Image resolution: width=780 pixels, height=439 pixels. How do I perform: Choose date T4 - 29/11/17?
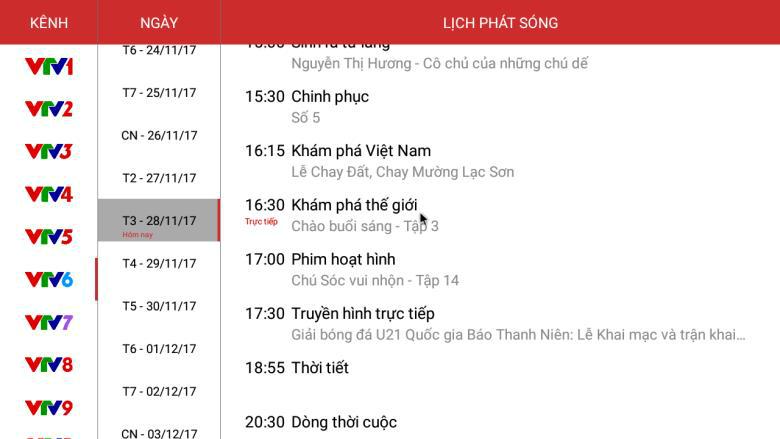(x=159, y=264)
